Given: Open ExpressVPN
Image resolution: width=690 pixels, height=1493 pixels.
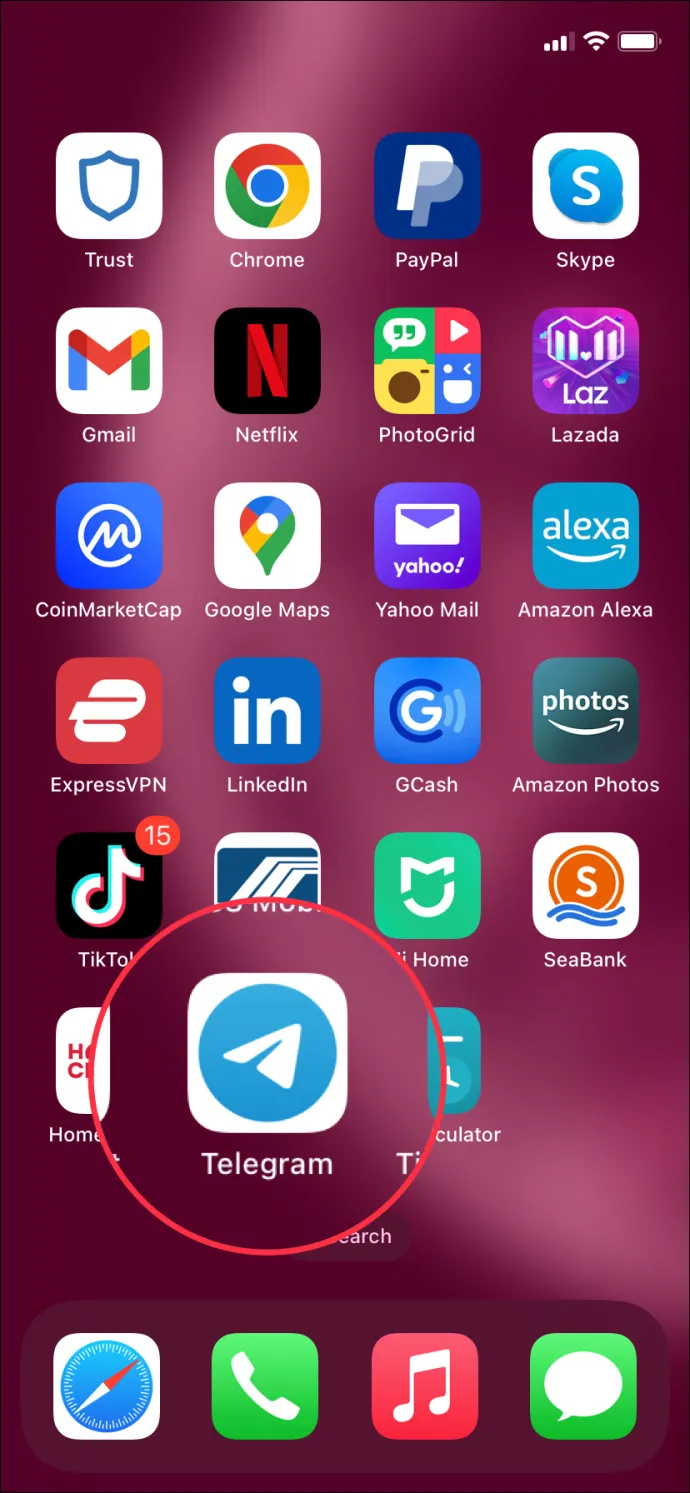Looking at the screenshot, I should pyautogui.click(x=109, y=711).
